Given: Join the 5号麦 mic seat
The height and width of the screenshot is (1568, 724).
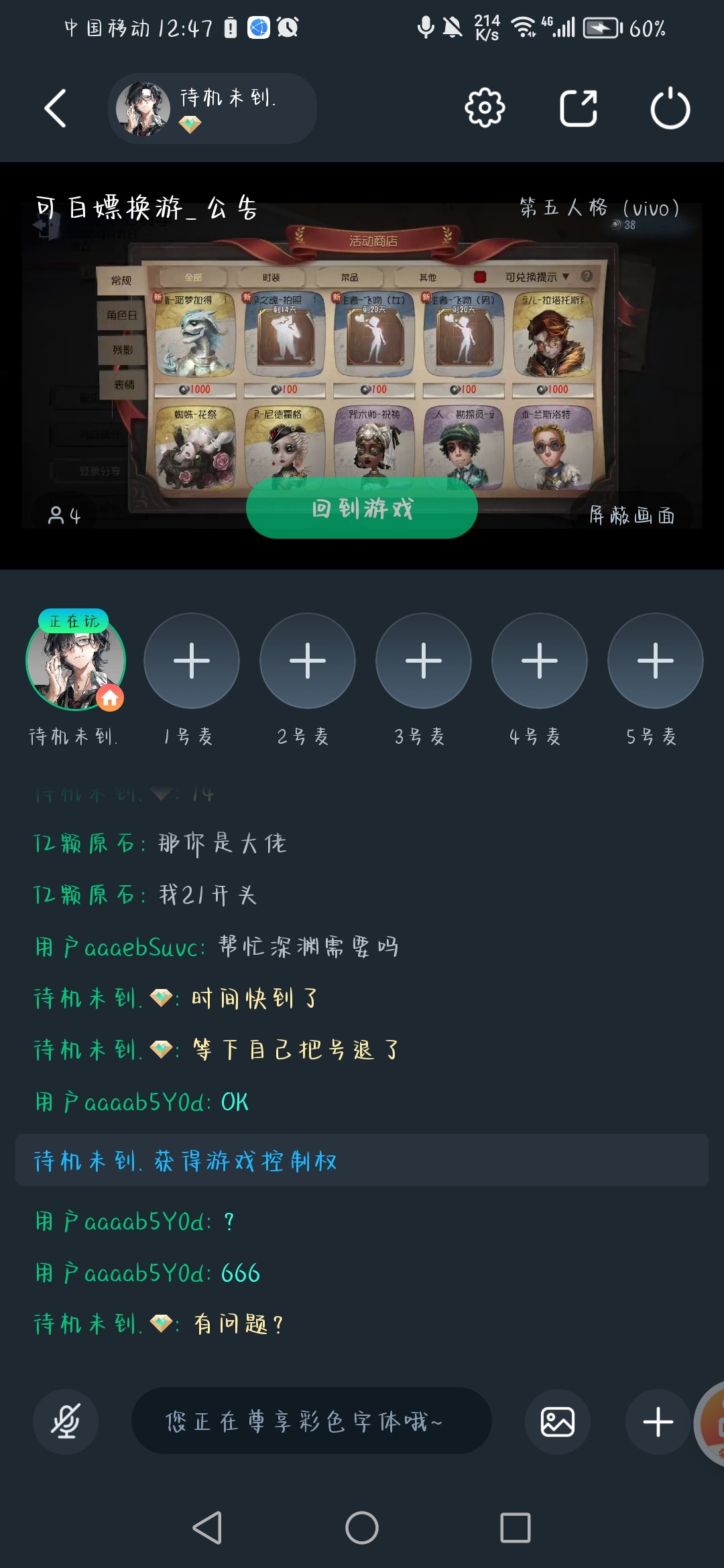Looking at the screenshot, I should (655, 661).
